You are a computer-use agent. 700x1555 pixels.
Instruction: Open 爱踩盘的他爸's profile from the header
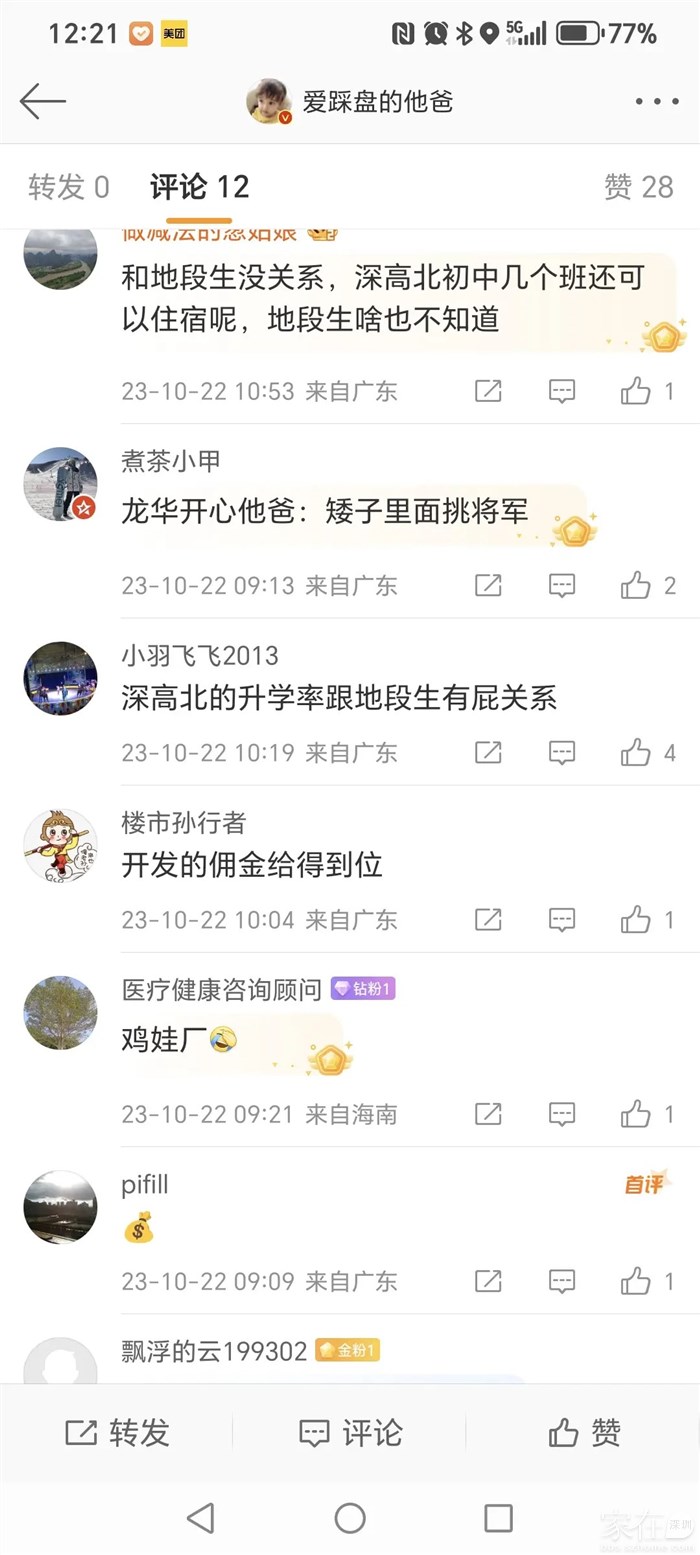point(350,101)
